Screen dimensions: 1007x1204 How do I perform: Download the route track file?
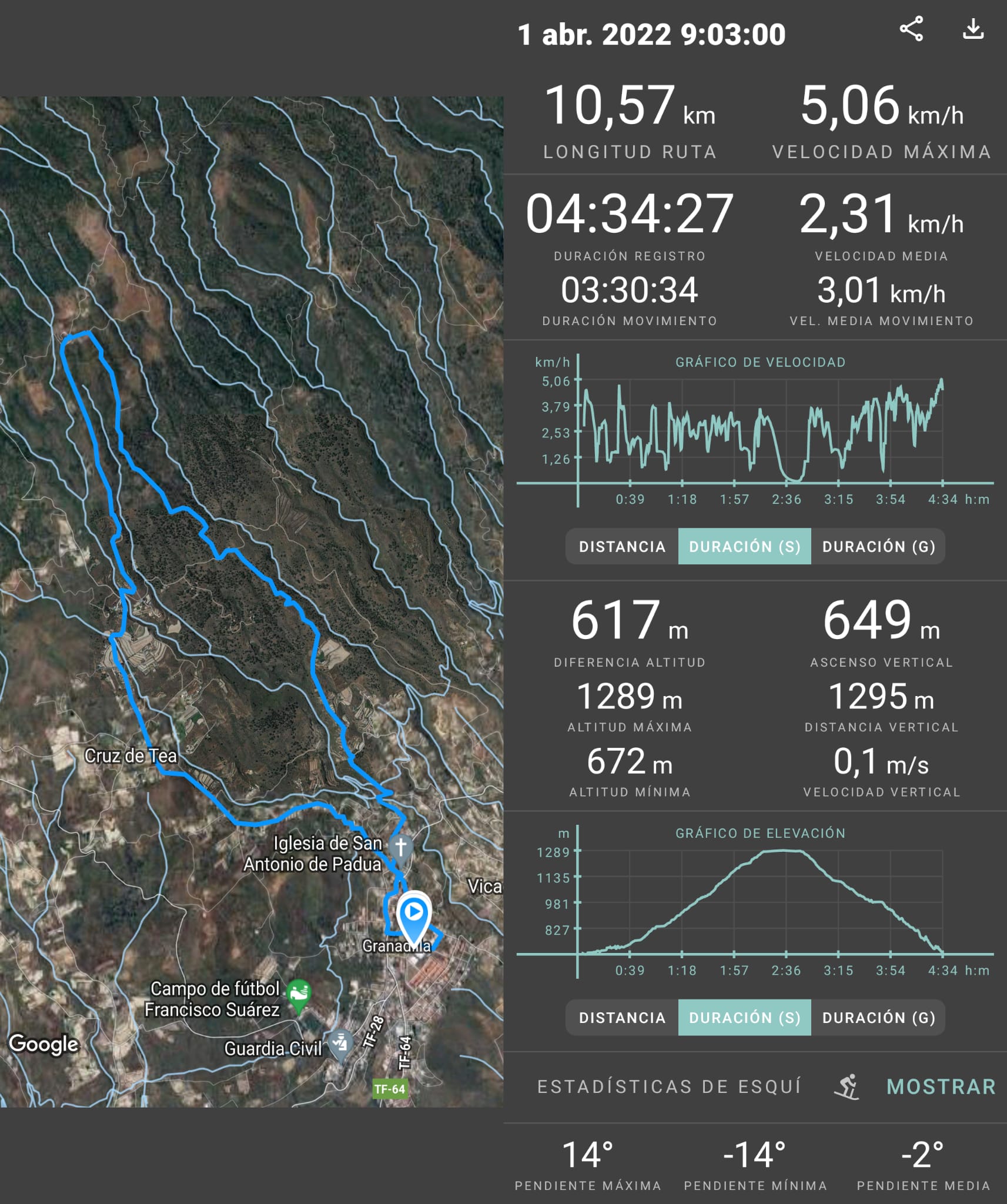coord(973,29)
